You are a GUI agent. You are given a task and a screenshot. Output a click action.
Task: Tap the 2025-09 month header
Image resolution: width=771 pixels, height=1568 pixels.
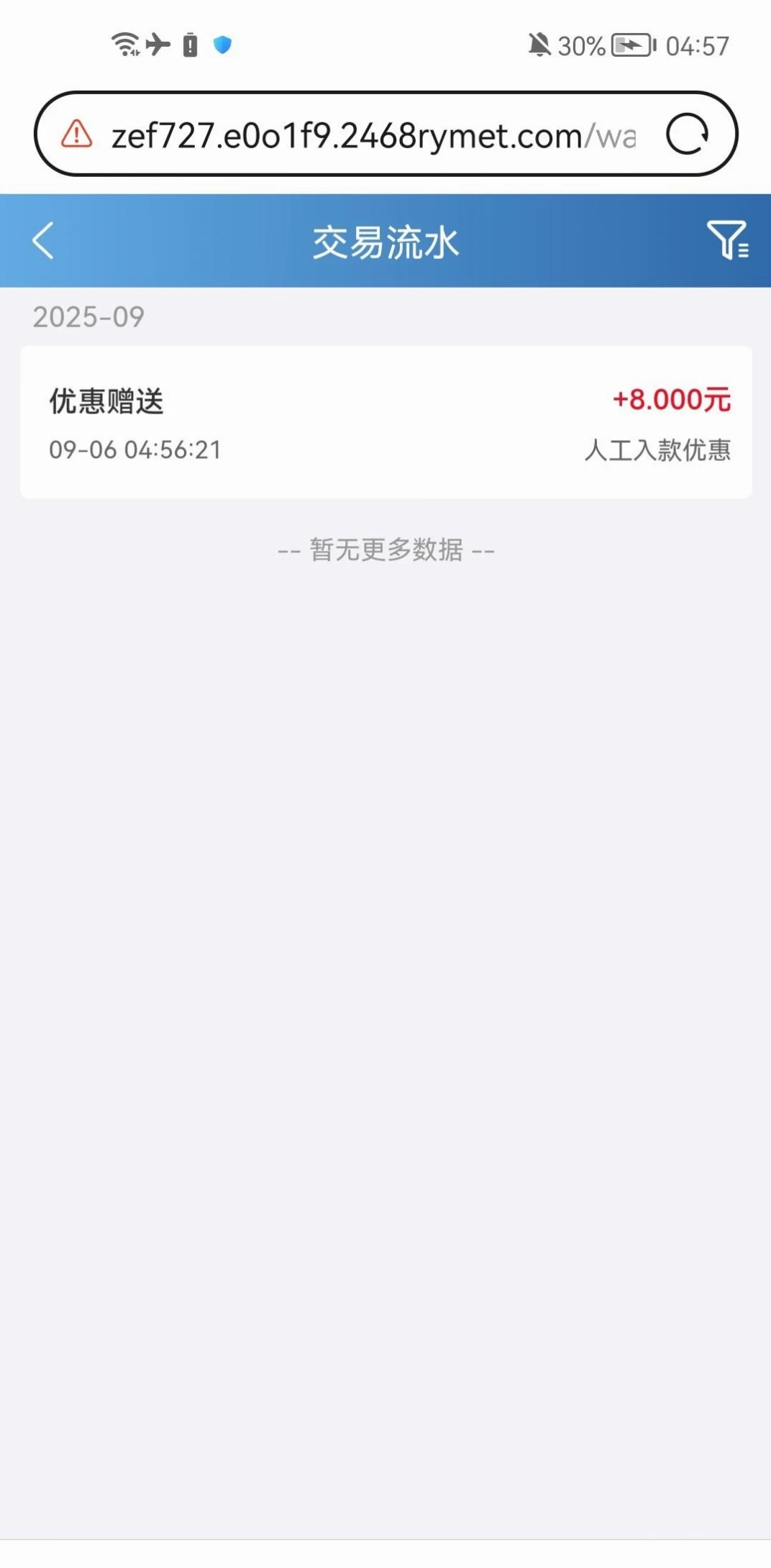point(88,316)
